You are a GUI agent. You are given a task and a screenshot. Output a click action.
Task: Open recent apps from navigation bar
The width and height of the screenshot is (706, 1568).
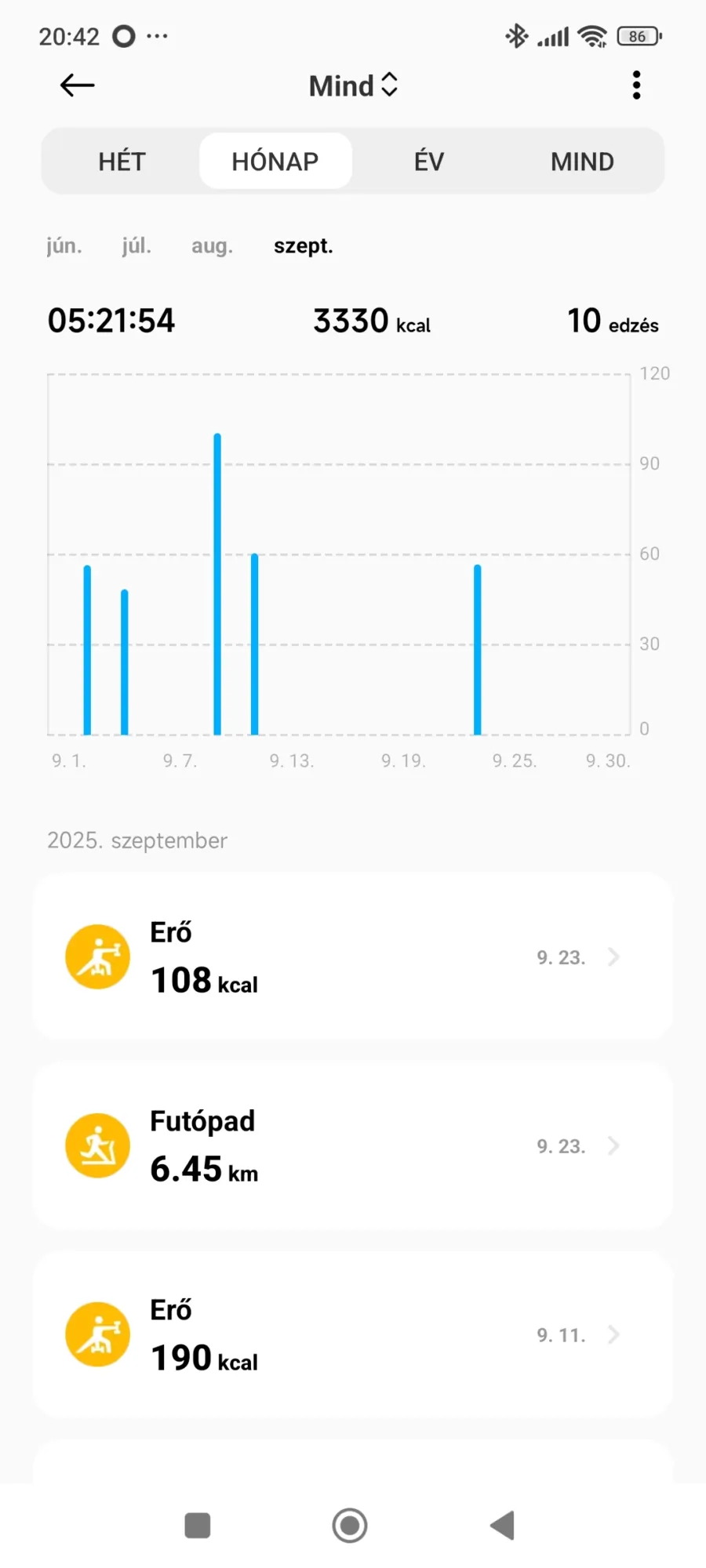198,1526
